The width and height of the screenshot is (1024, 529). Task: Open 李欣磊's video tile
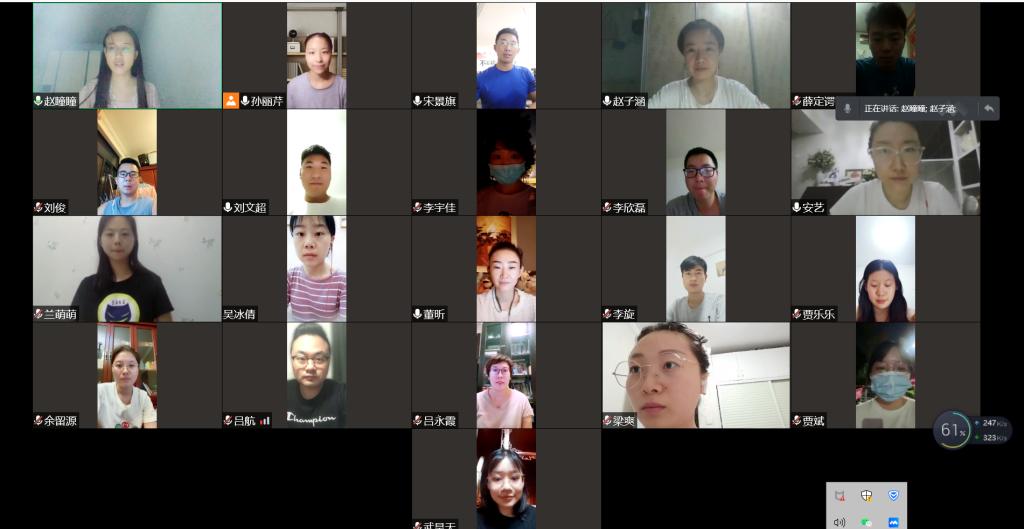[x=695, y=162]
